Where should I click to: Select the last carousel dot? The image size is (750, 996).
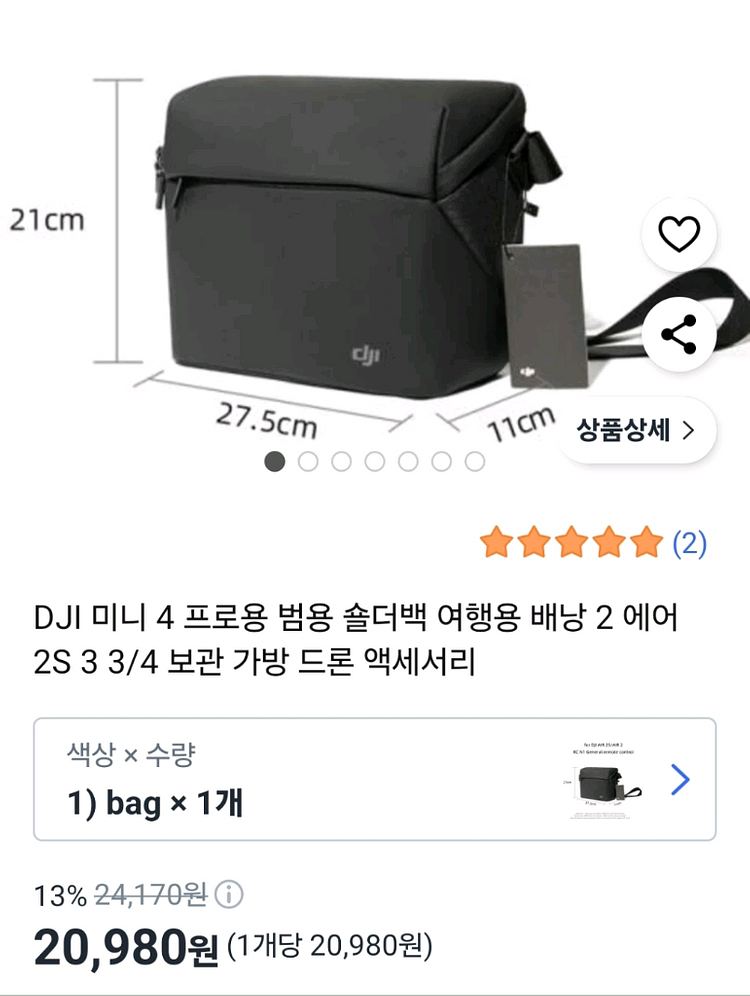click(x=471, y=463)
